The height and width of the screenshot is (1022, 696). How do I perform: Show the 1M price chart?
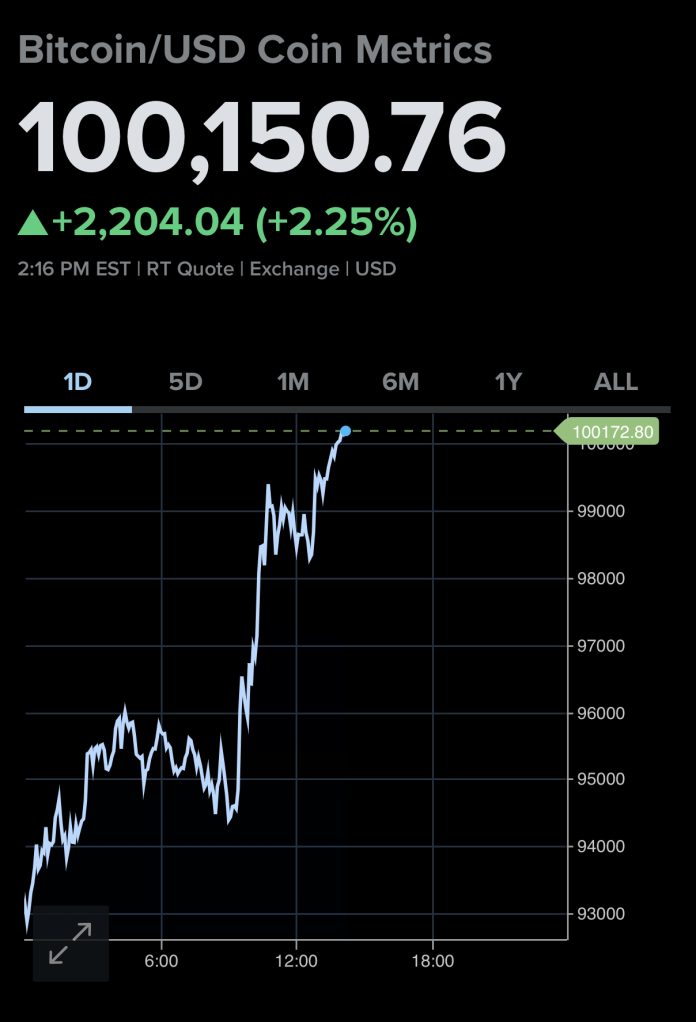tap(293, 382)
